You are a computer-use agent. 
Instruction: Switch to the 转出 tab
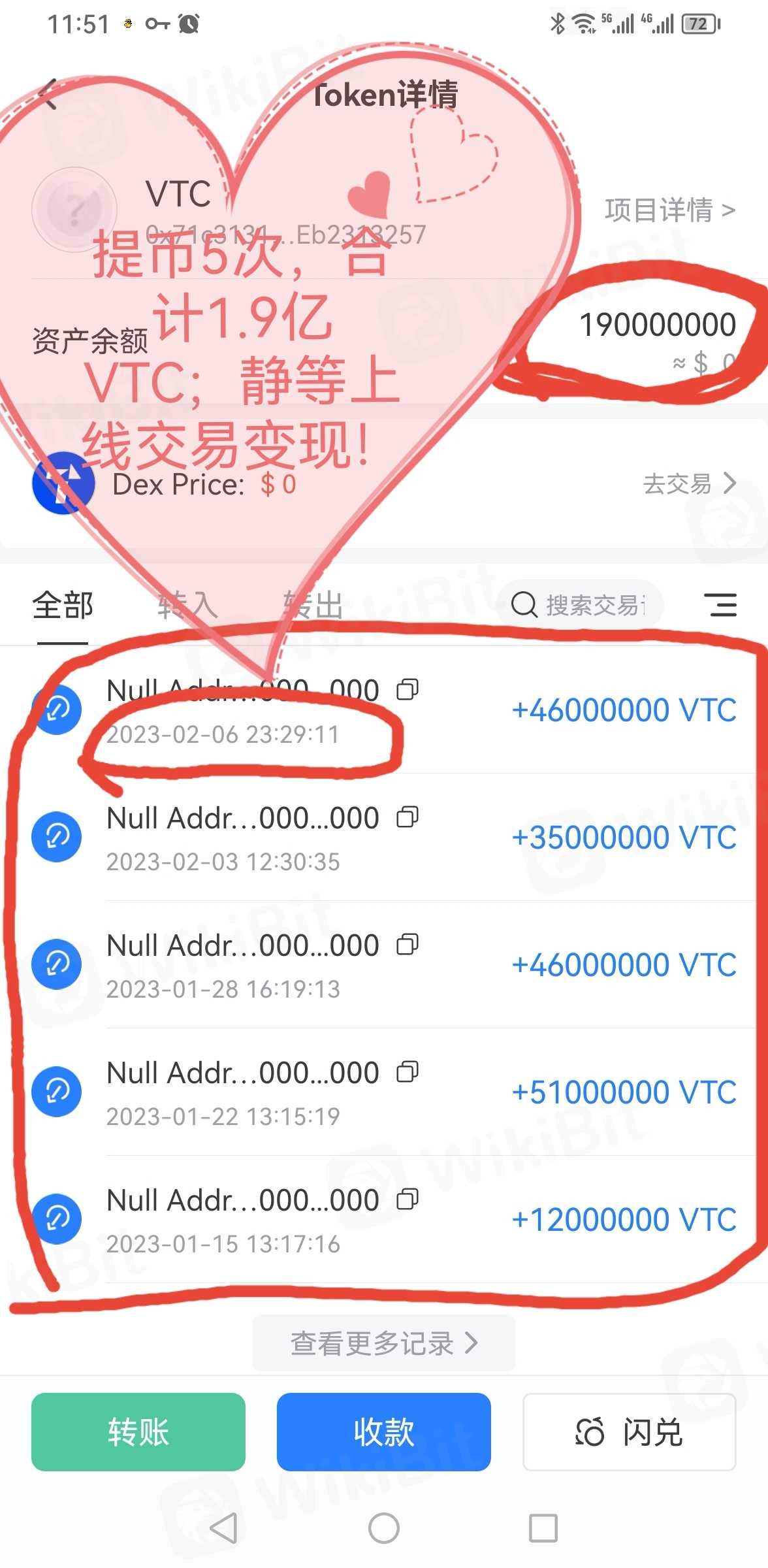(x=313, y=605)
